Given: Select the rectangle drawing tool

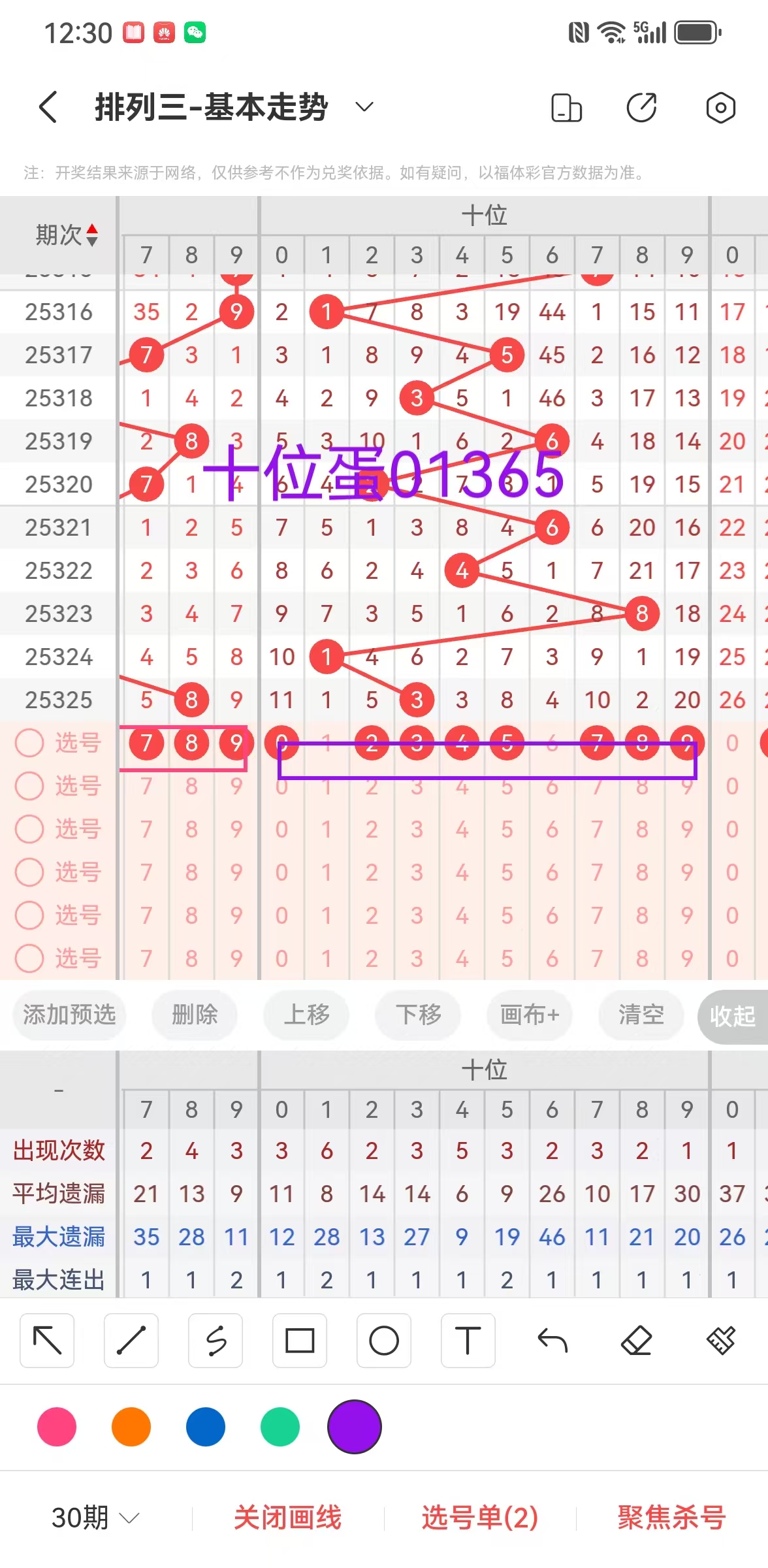Looking at the screenshot, I should click(x=300, y=1341).
